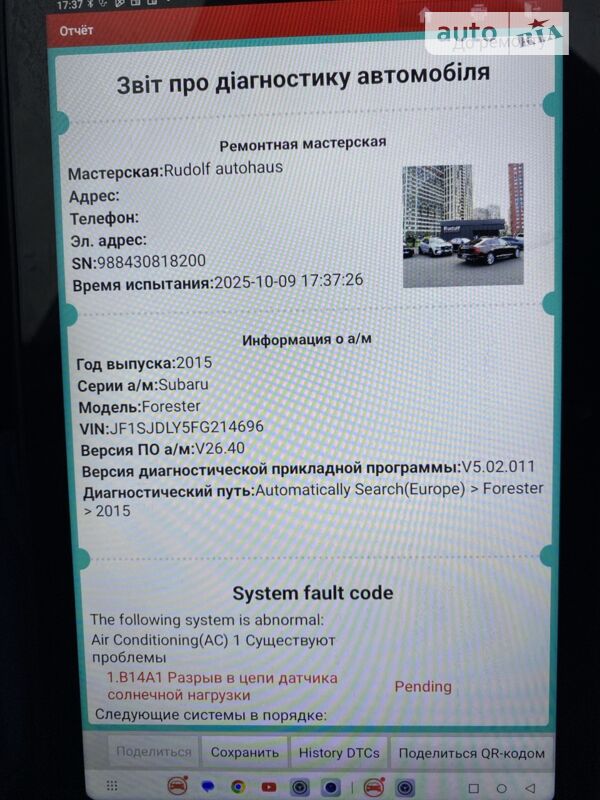Open the app drawer grid icon
The height and width of the screenshot is (800, 600).
(x=112, y=787)
